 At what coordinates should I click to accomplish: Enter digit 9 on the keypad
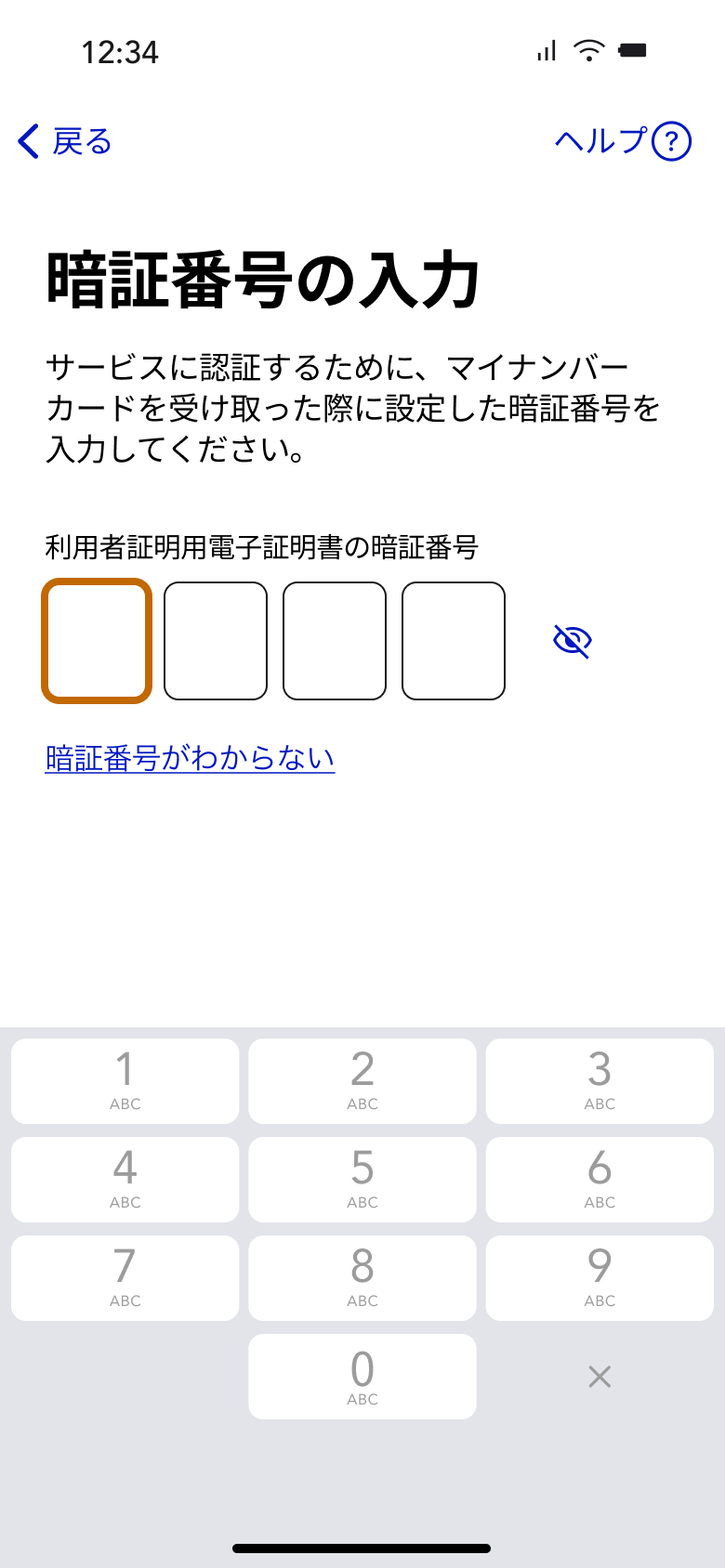pos(600,1277)
